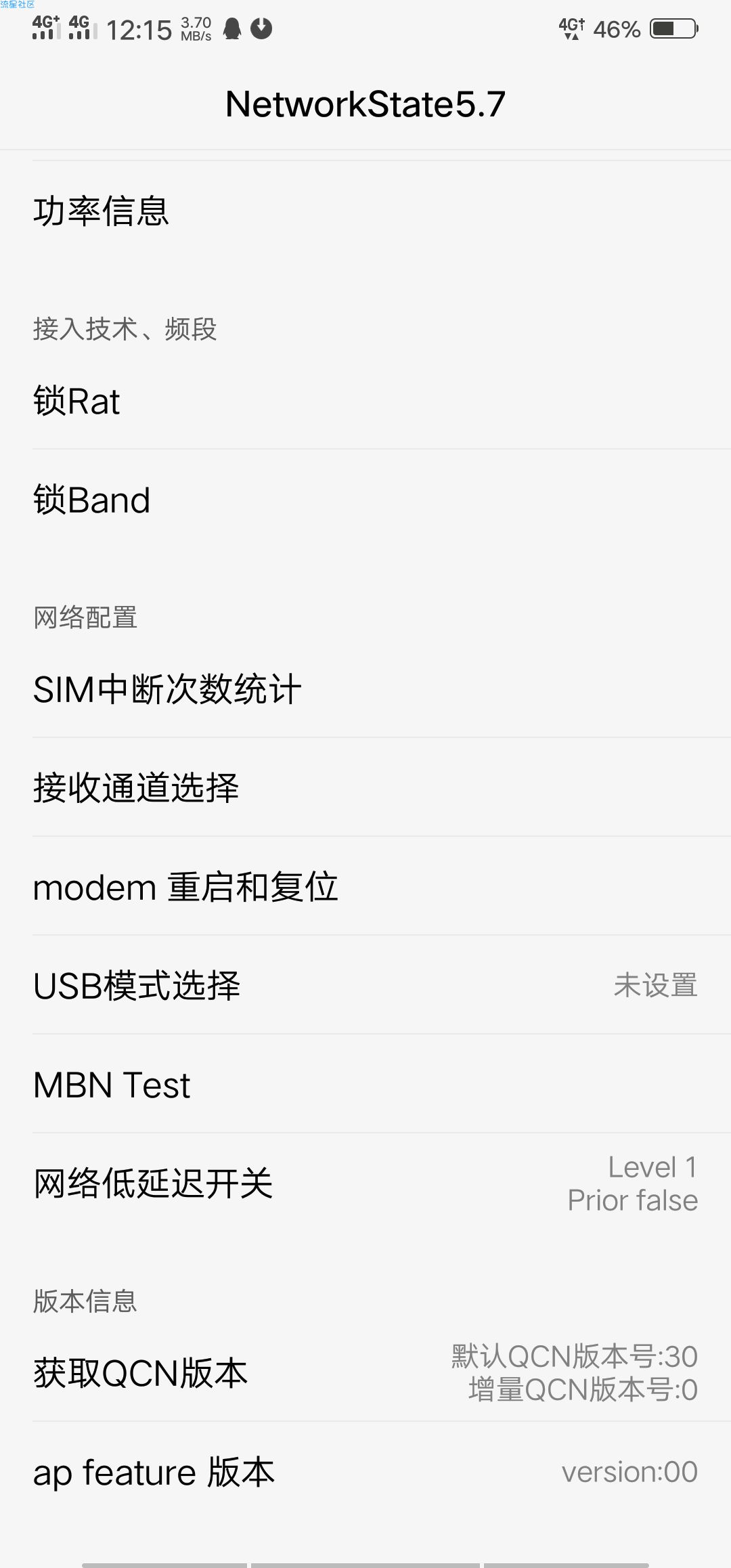The height and width of the screenshot is (1568, 731).
Task: Open the 锁Rat option
Action: click(x=365, y=400)
